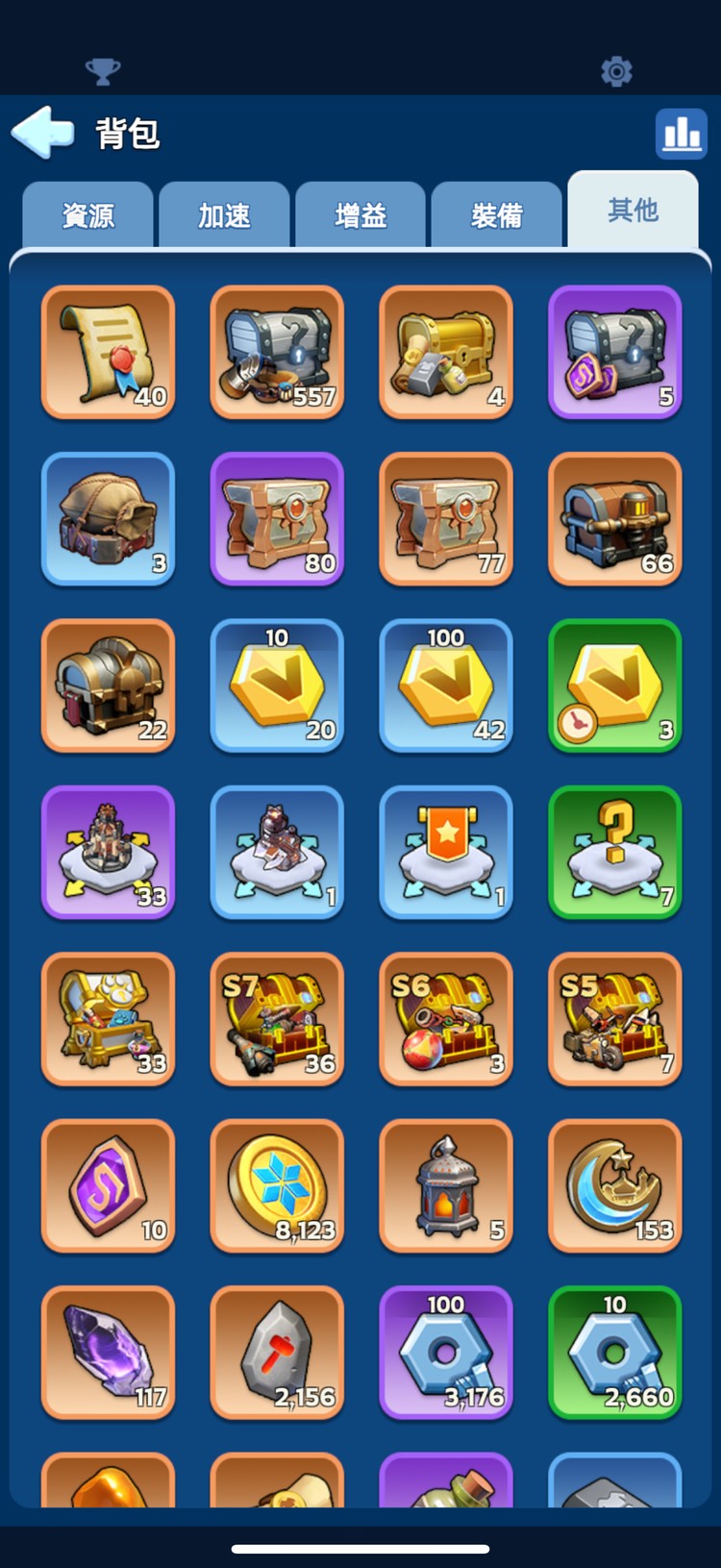Screen dimensions: 721x1568
Task: Select the snowflake coin with 8,123
Action: click(277, 1185)
